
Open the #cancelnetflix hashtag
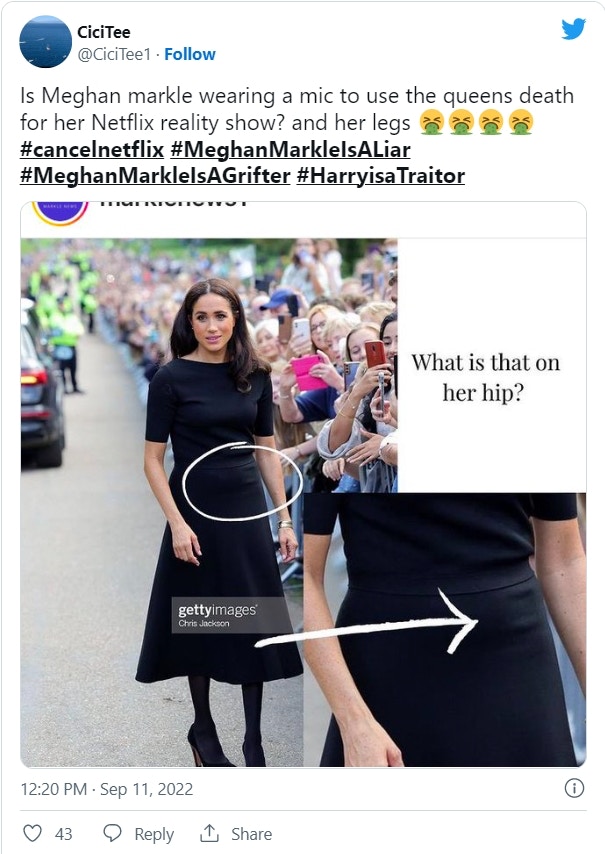pyautogui.click(x=90, y=150)
